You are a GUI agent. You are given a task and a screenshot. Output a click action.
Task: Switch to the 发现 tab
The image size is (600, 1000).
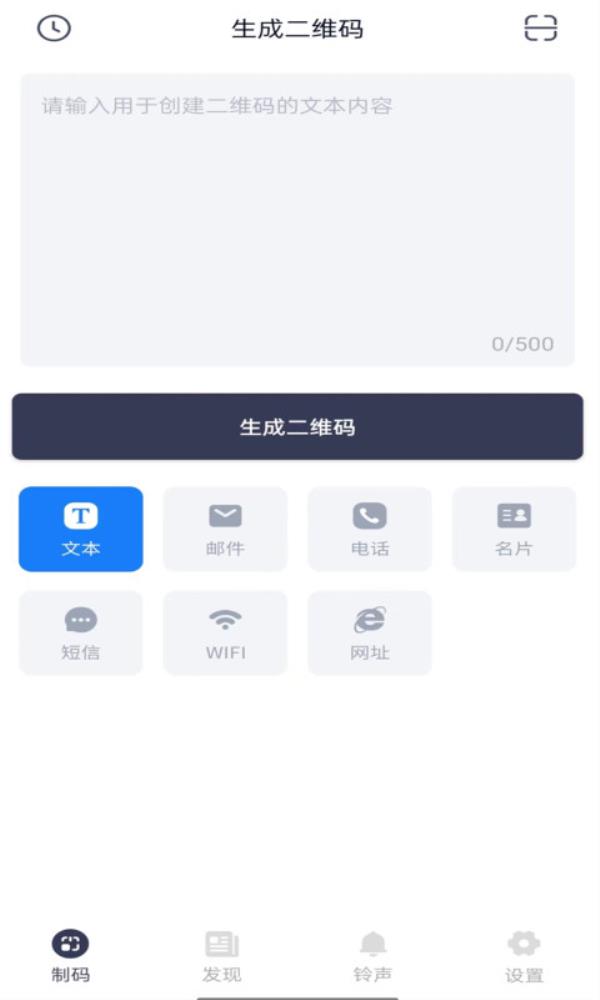[x=221, y=955]
